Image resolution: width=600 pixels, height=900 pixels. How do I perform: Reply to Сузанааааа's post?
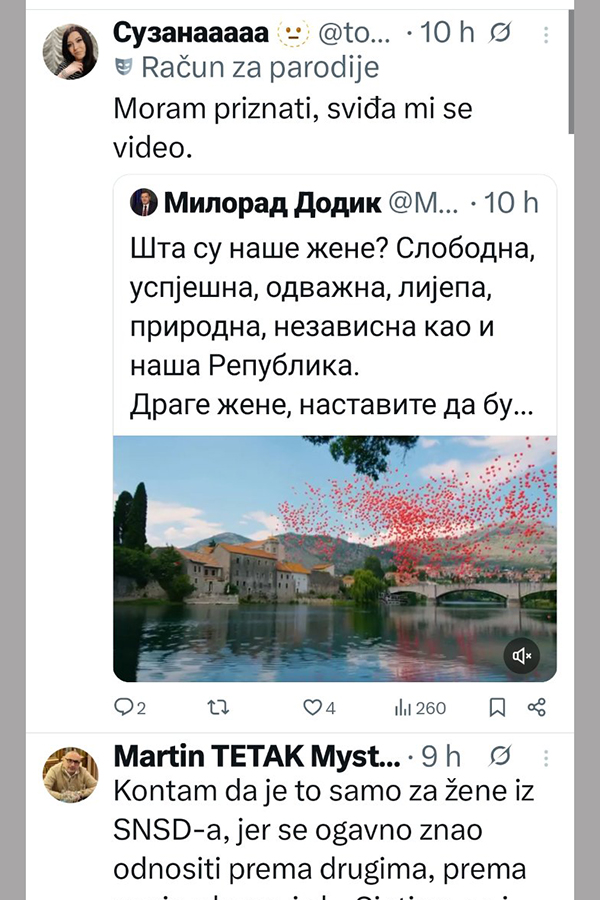click(125, 708)
